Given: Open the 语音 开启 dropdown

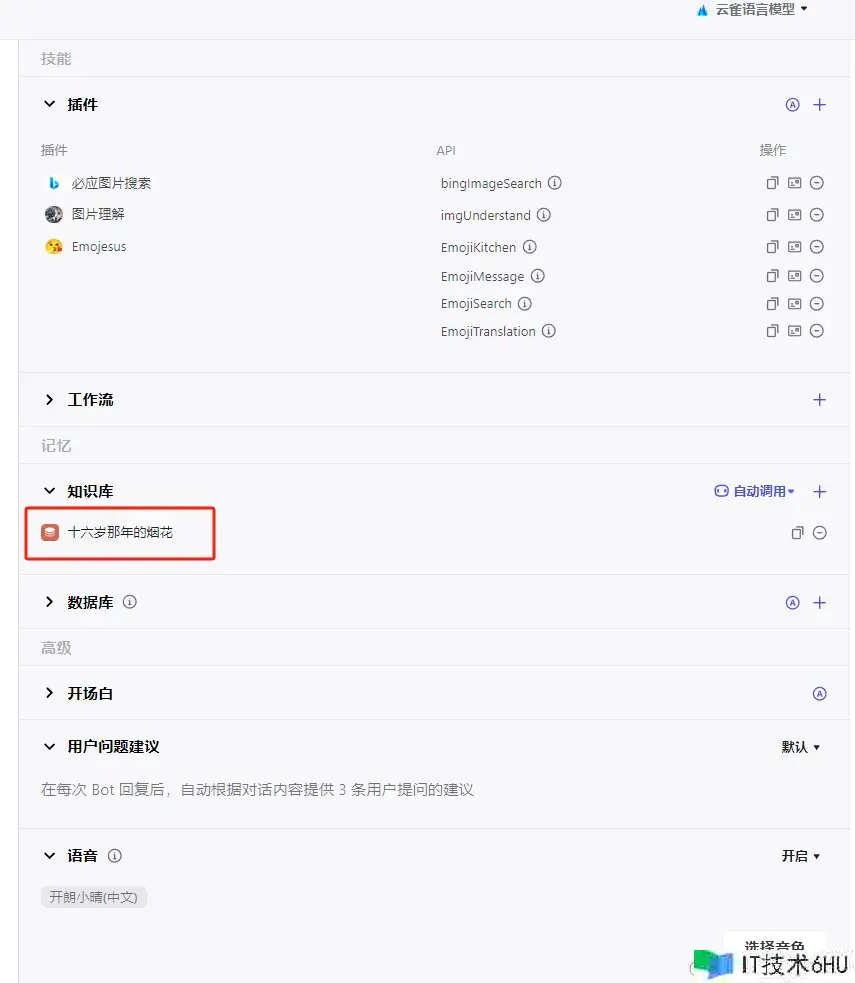Looking at the screenshot, I should point(800,856).
